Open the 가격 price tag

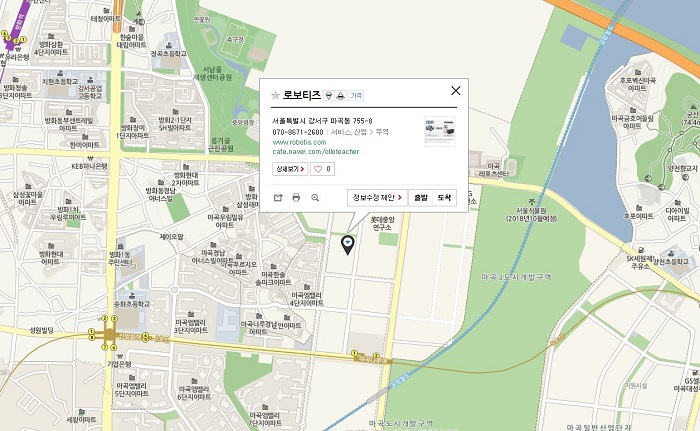[x=356, y=95]
